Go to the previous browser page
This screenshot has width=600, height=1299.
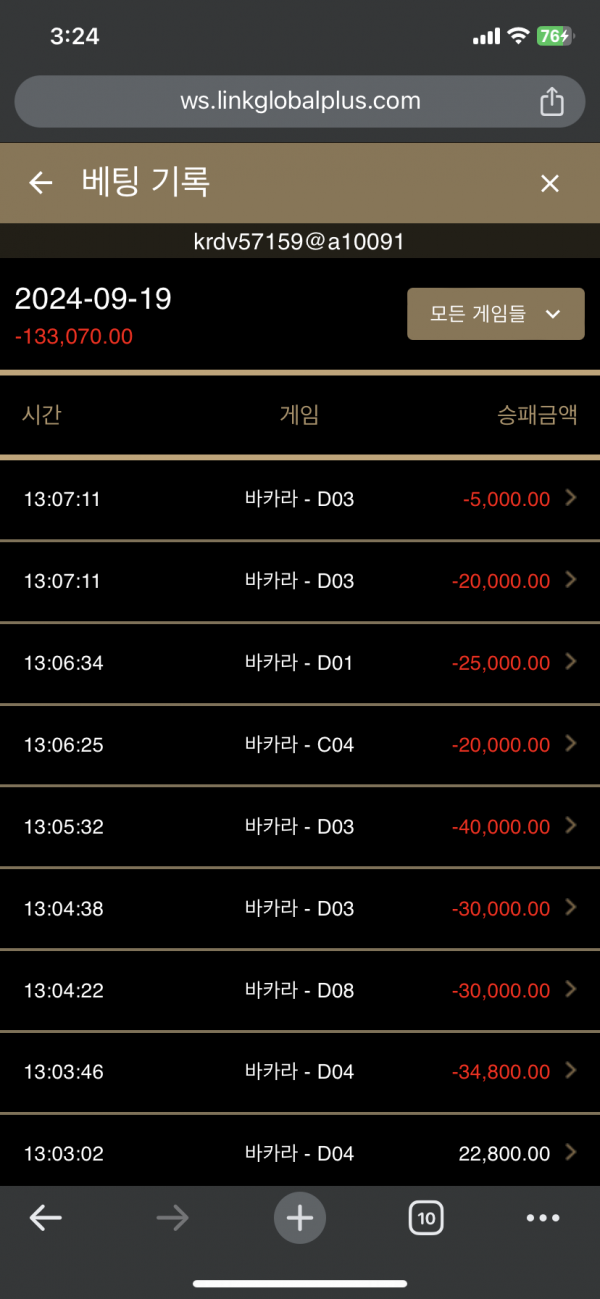click(46, 1217)
